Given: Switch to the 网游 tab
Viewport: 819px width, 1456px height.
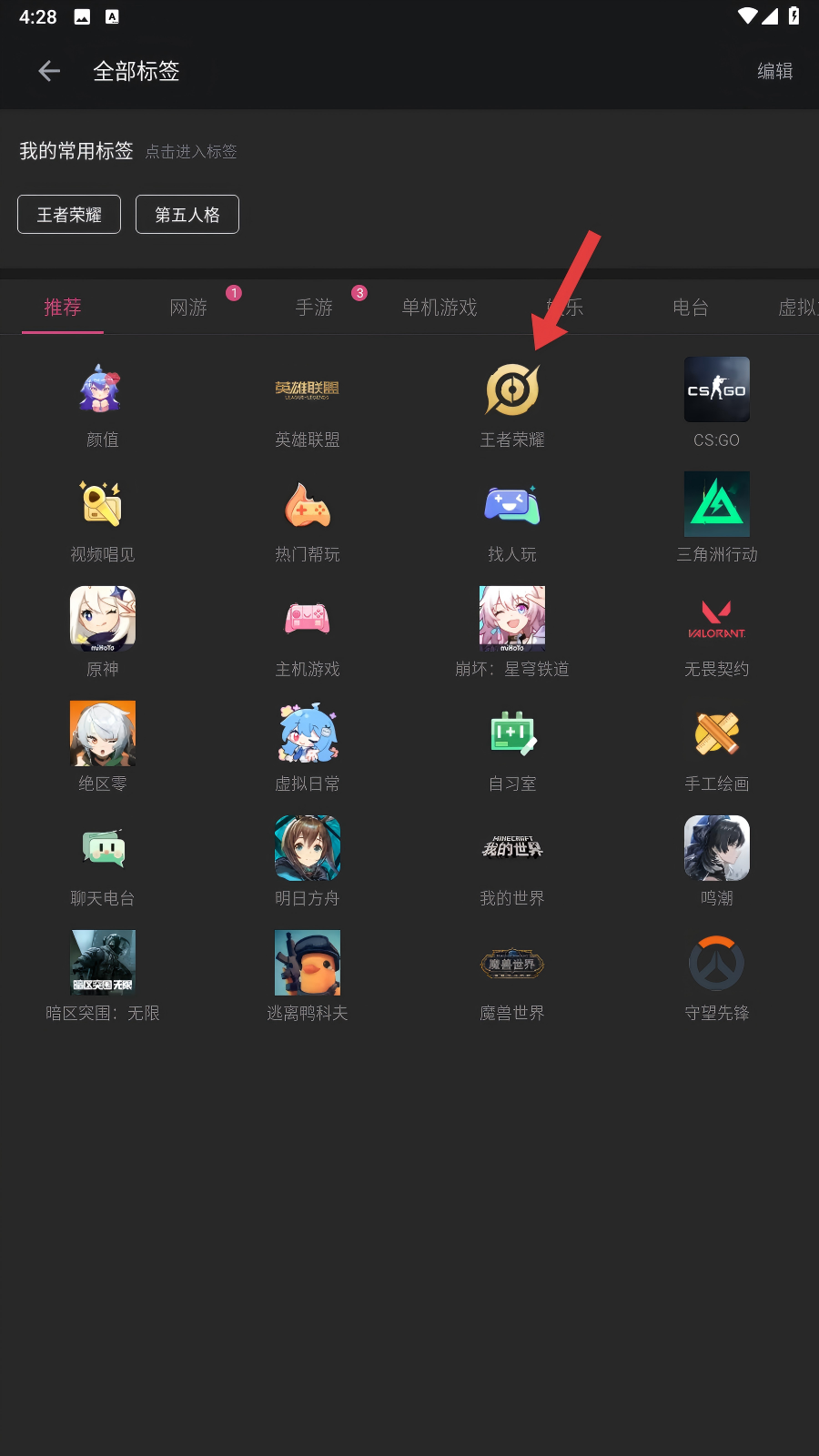Looking at the screenshot, I should (x=188, y=308).
